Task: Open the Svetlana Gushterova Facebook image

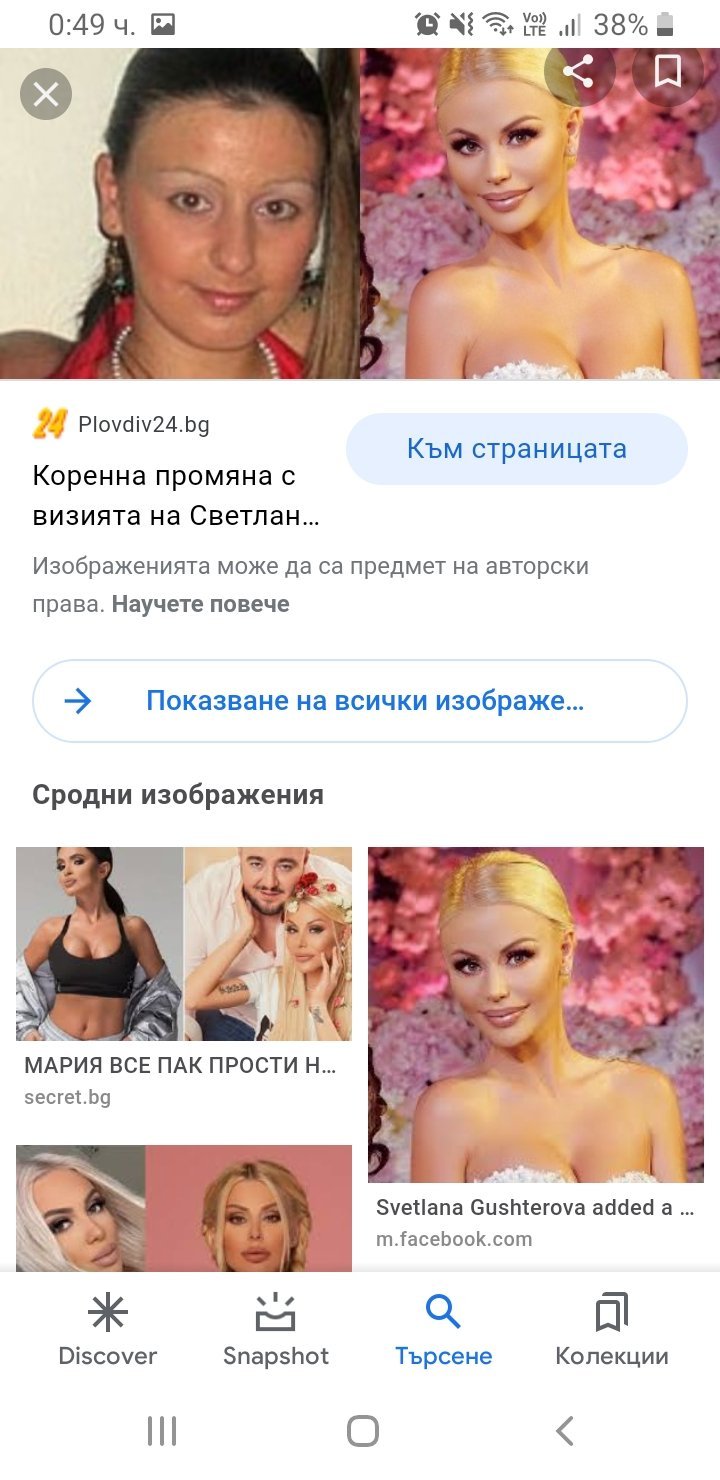Action: click(536, 1015)
